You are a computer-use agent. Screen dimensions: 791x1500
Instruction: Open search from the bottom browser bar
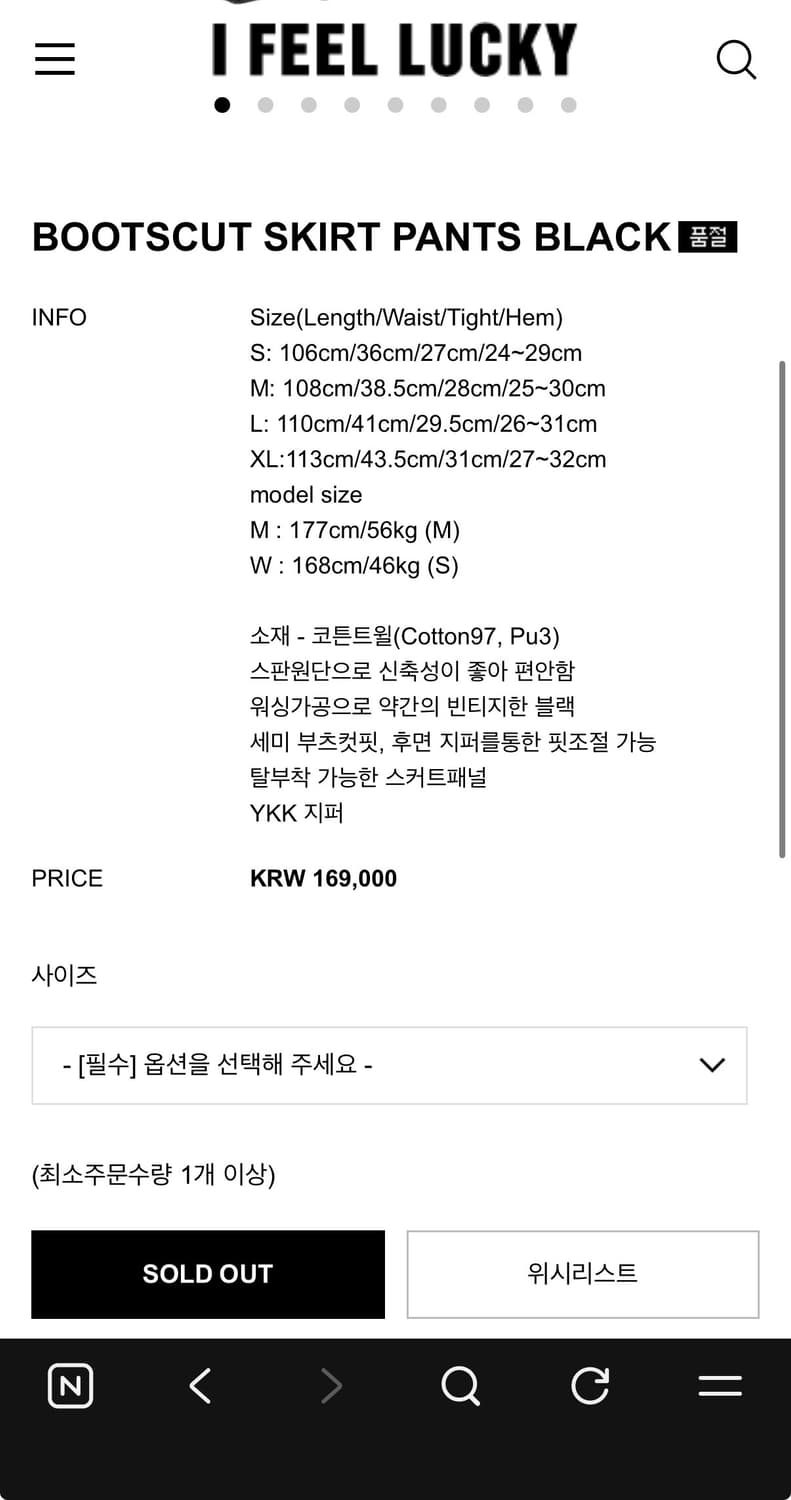[x=460, y=1386]
